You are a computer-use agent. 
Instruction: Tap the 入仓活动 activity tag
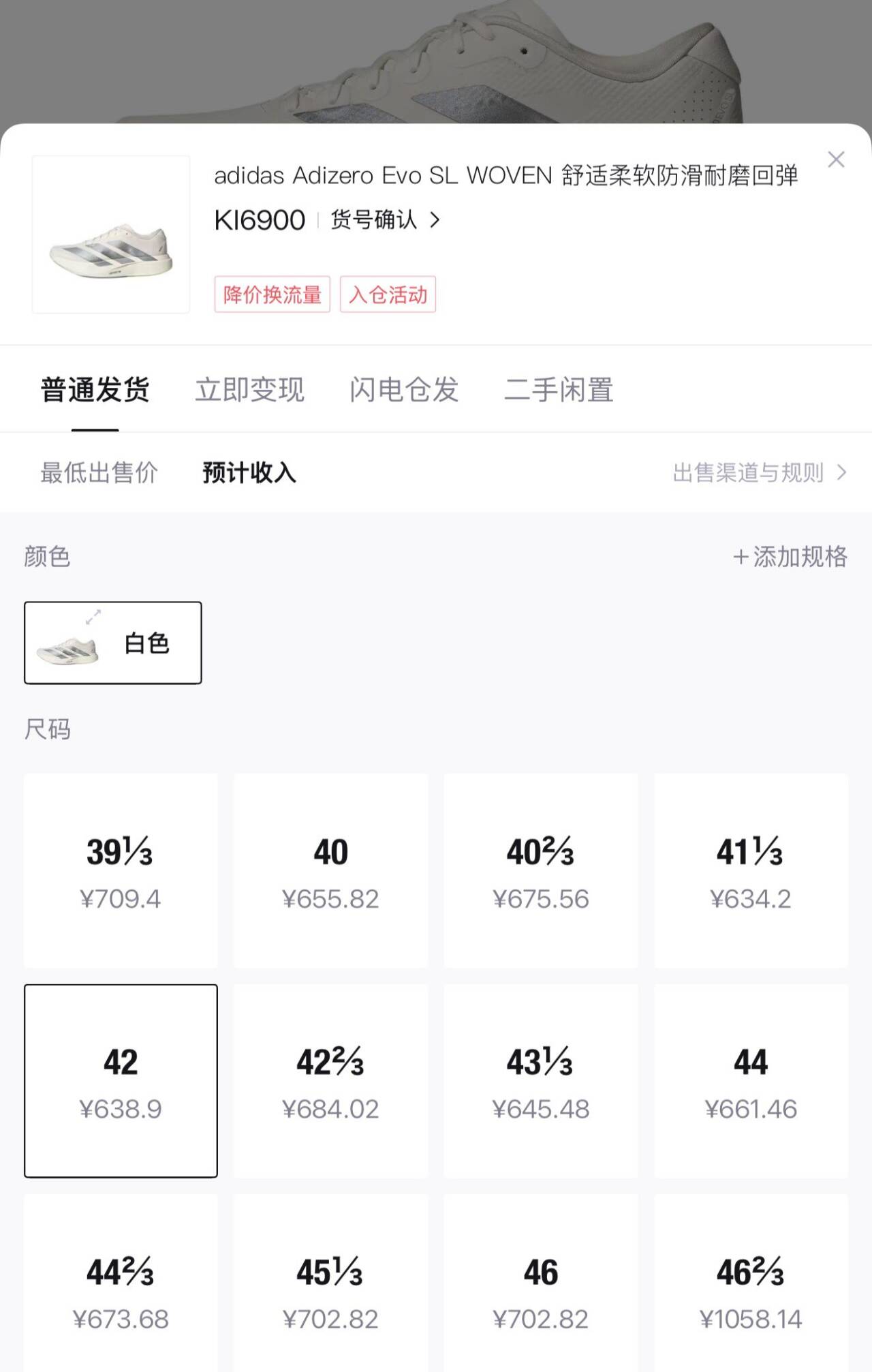[x=388, y=294]
